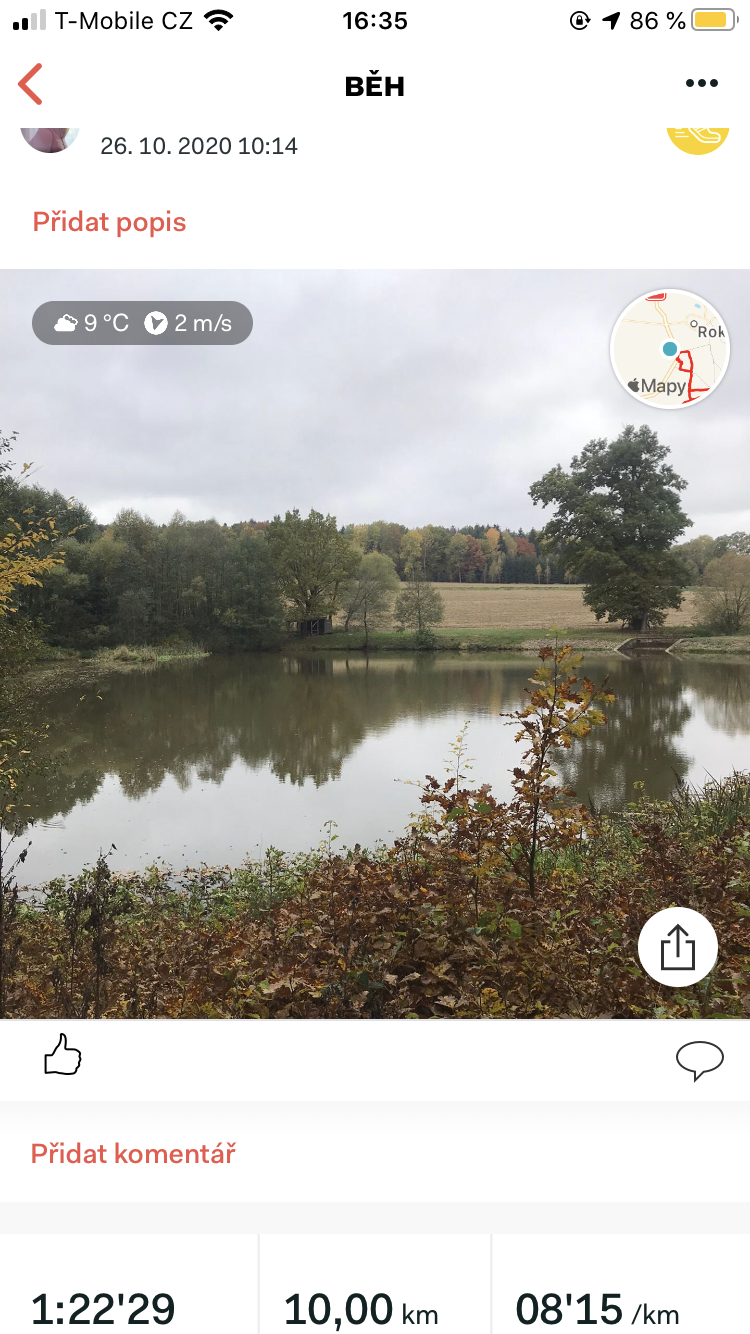
Task: Go back with the red arrow
Action: (31, 84)
